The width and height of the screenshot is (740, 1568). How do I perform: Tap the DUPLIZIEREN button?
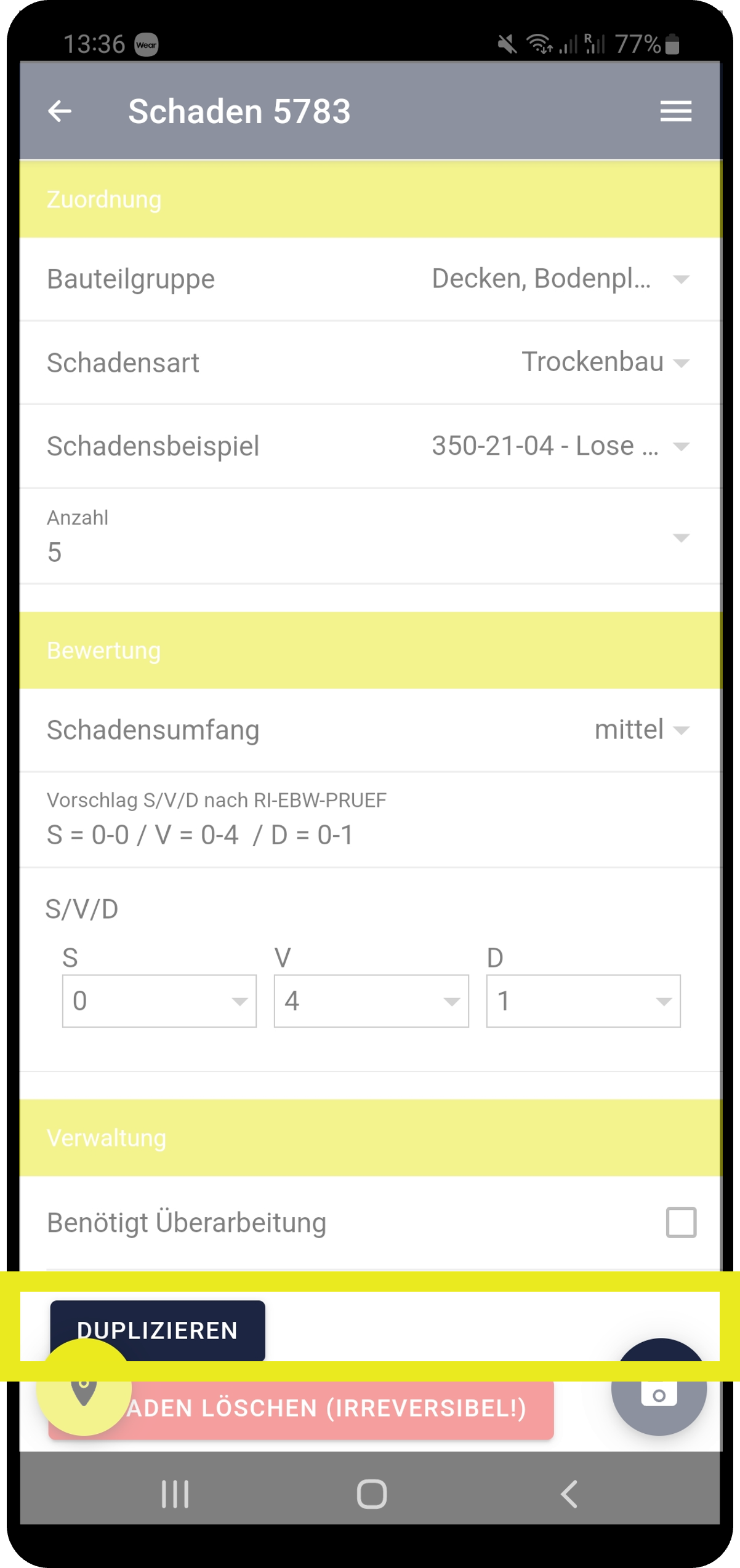[158, 1329]
